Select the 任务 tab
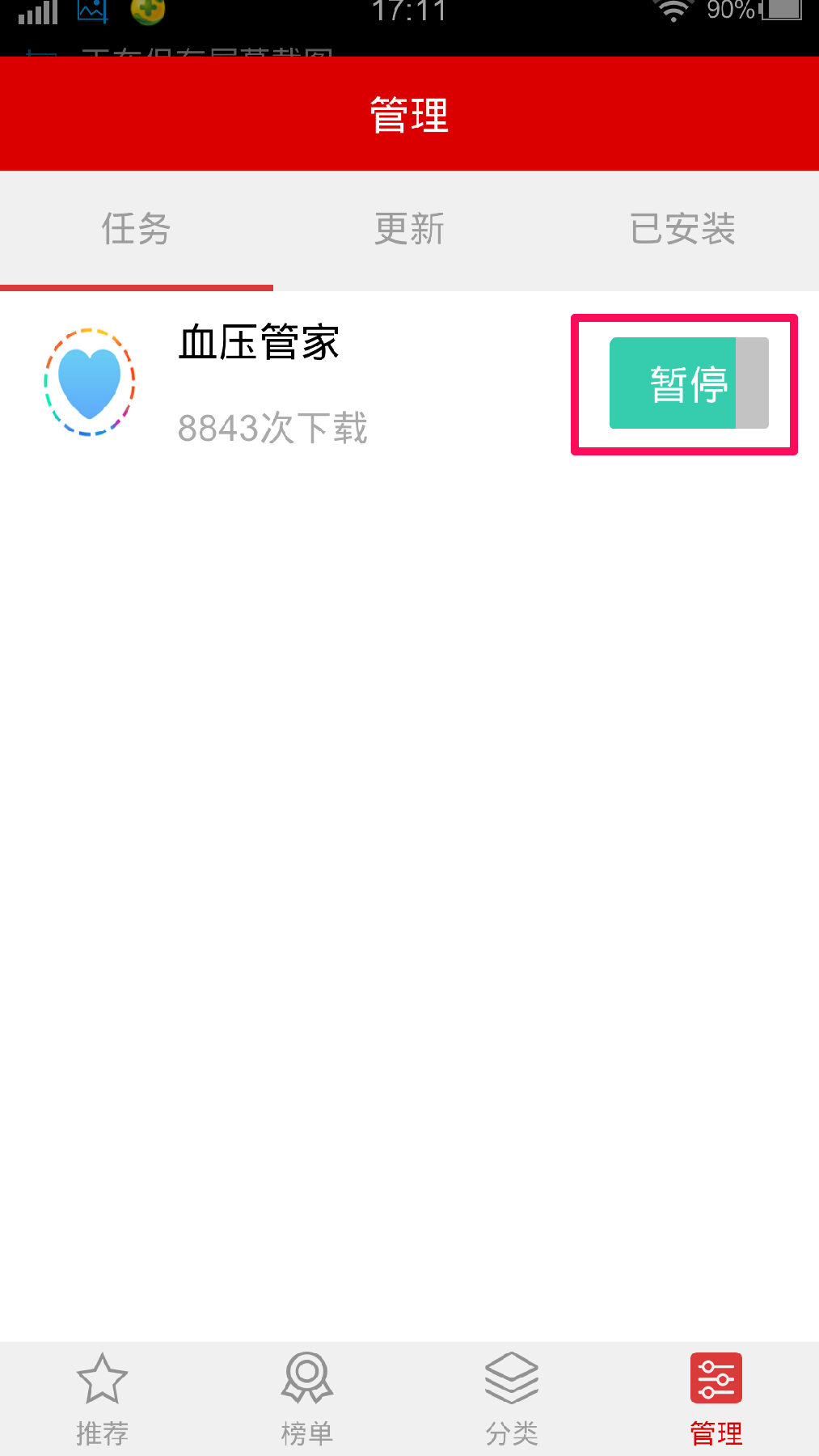The height and width of the screenshot is (1456, 819). click(136, 230)
